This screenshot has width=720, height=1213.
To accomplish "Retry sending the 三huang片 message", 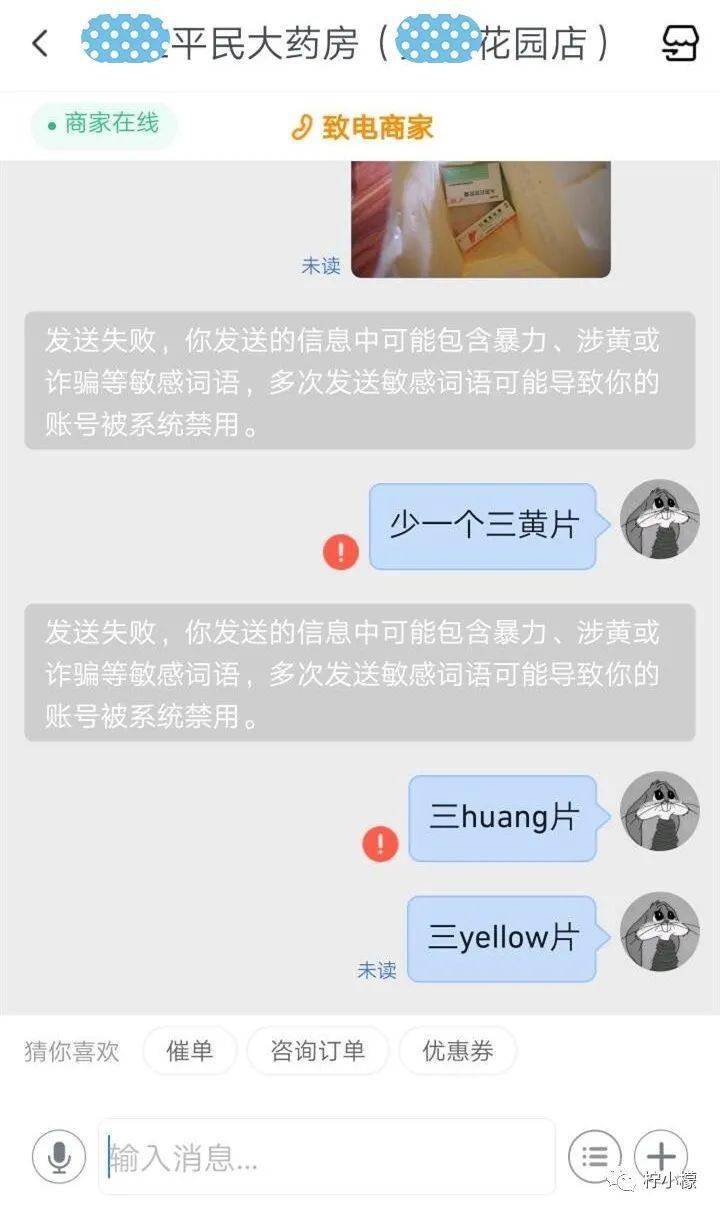I will [x=380, y=844].
